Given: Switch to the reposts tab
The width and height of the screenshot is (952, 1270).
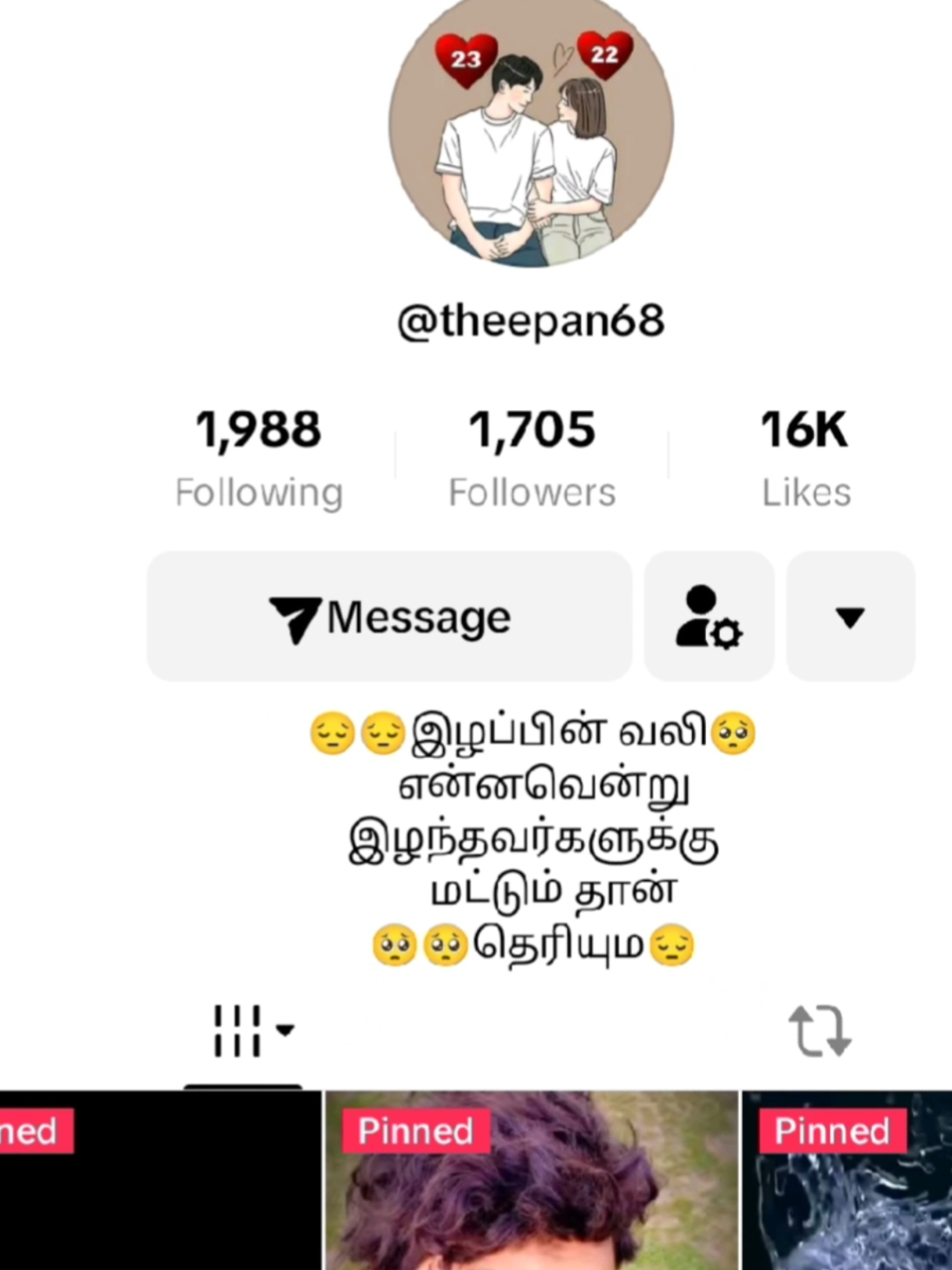Looking at the screenshot, I should point(819,1031).
